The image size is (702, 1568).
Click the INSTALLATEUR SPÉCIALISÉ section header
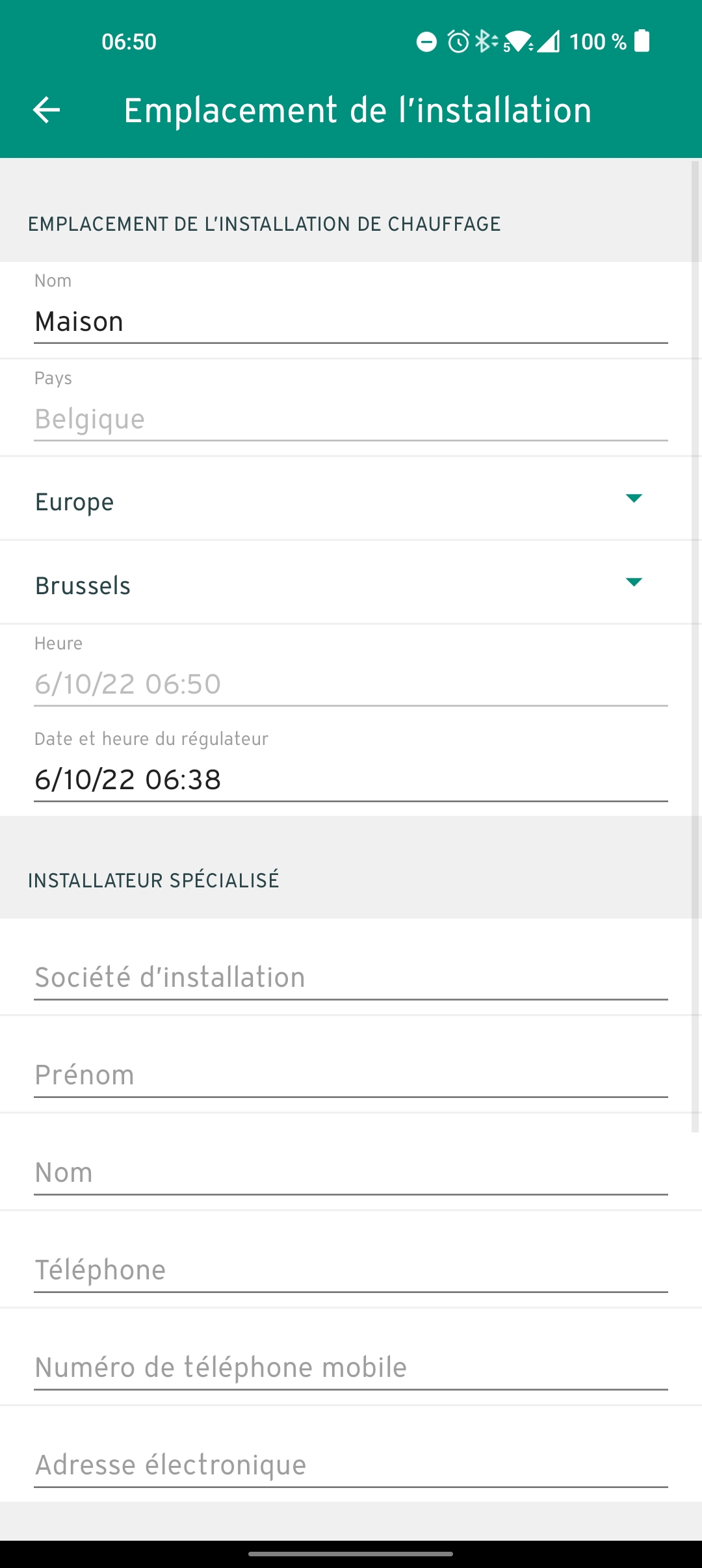coord(153,880)
